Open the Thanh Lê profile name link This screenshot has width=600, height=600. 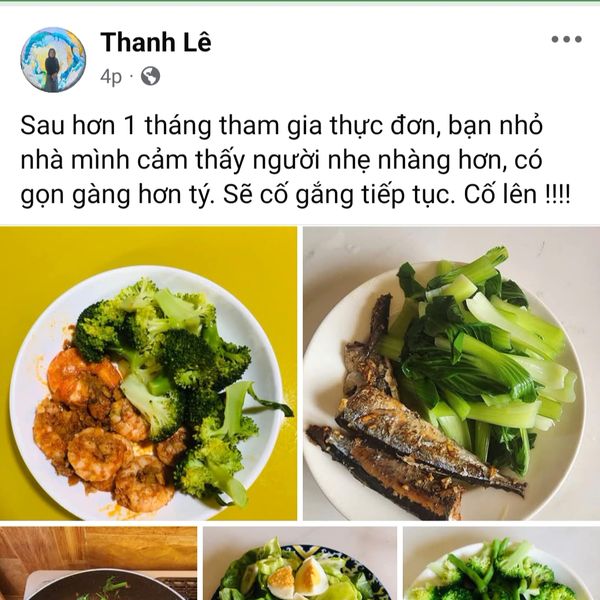(155, 42)
